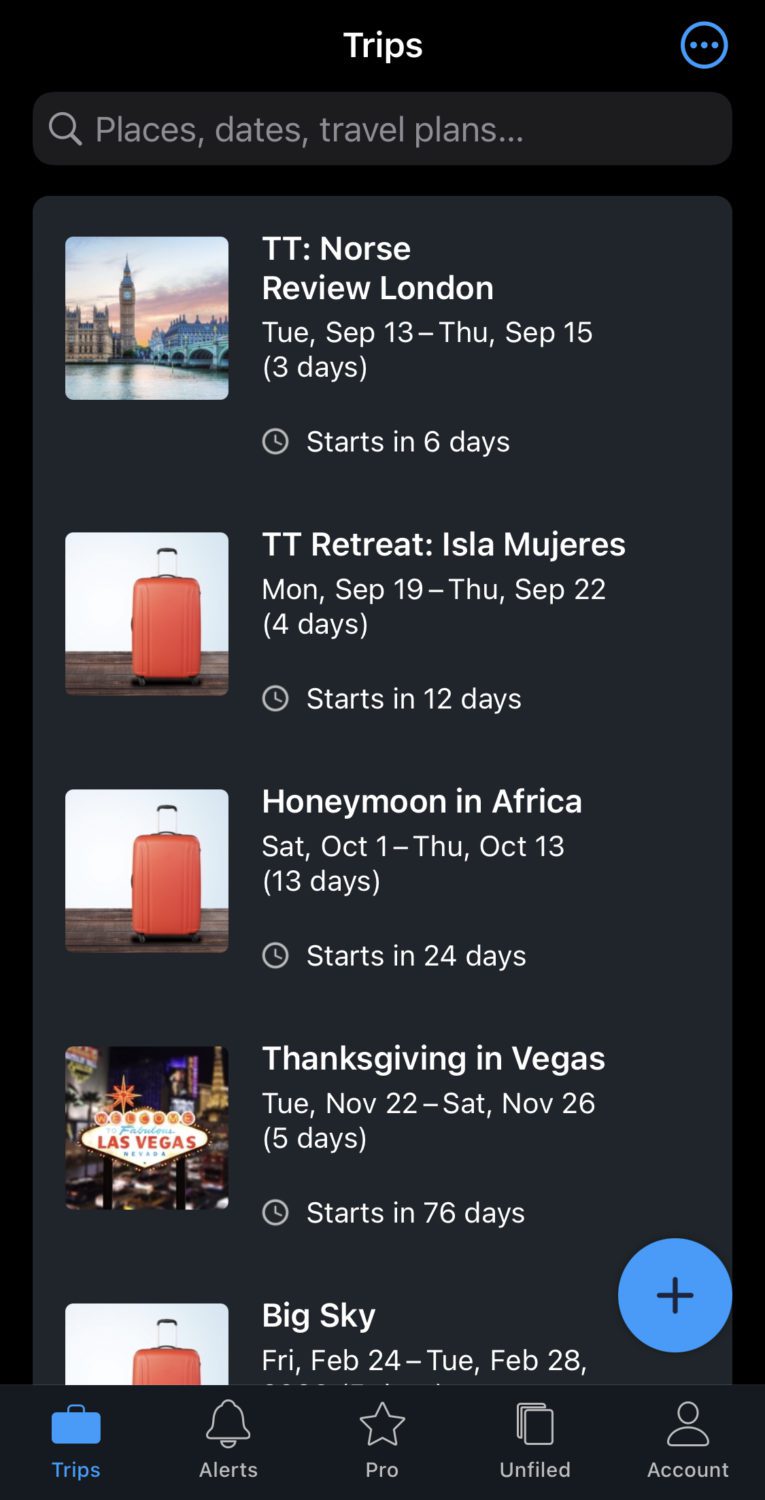Click the London trip thumbnail photo
Screen dimensions: 765x1500
[146, 317]
